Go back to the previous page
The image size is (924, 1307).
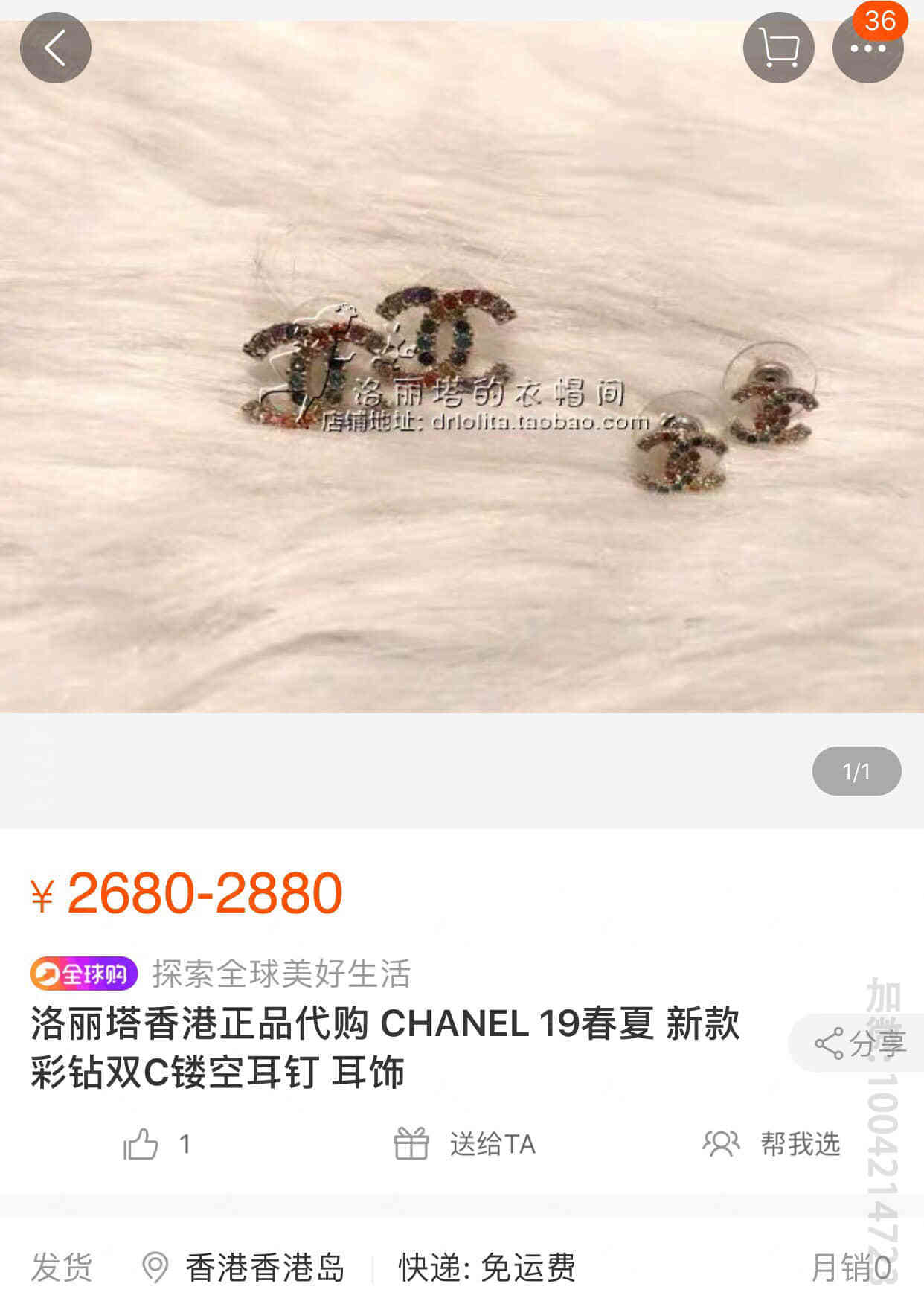pos(55,48)
